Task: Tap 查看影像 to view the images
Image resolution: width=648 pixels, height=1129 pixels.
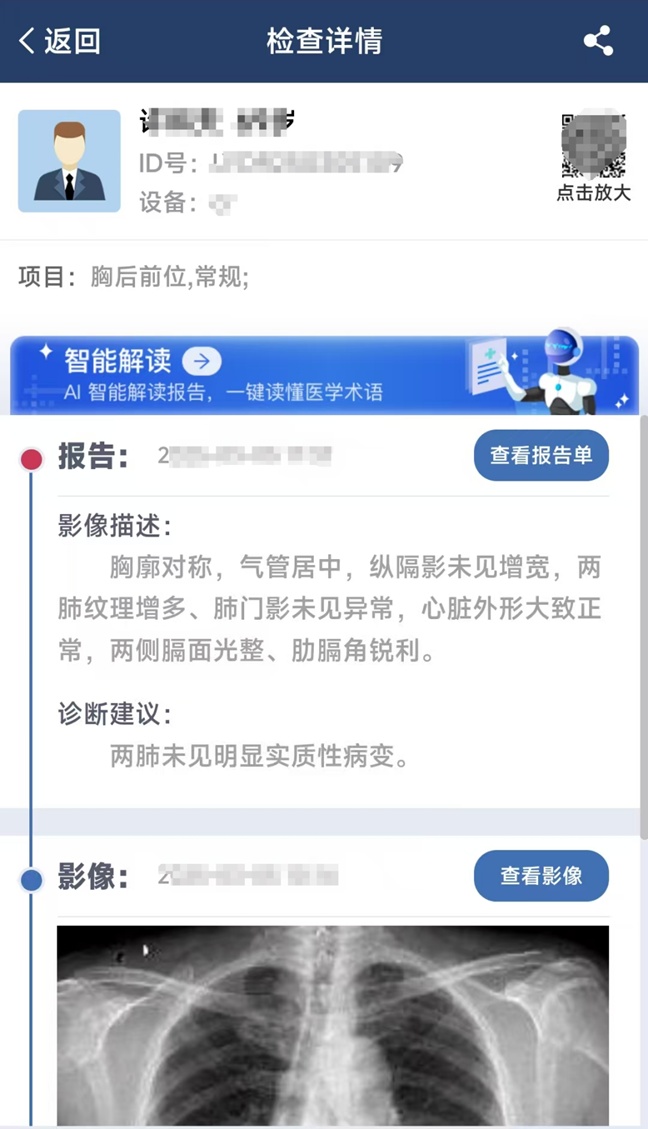Action: coord(541,876)
